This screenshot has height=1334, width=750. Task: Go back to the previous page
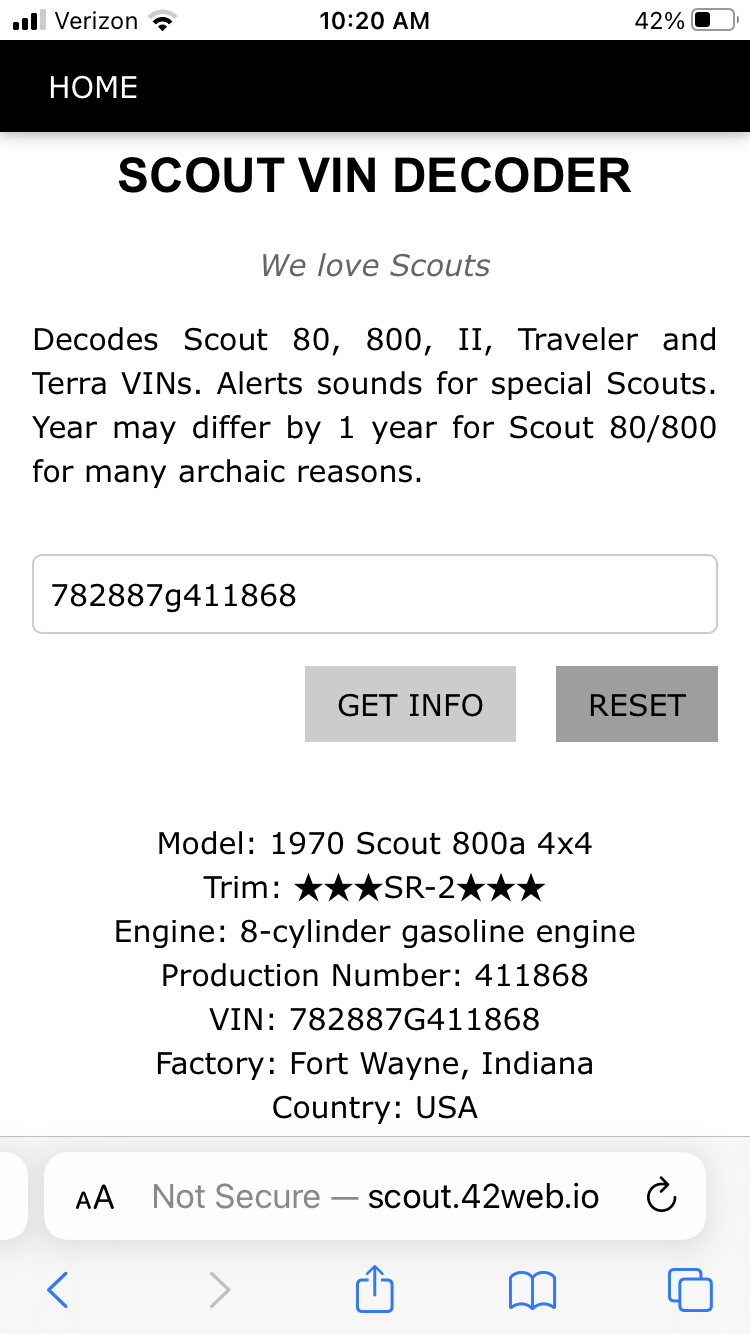[x=58, y=1290]
